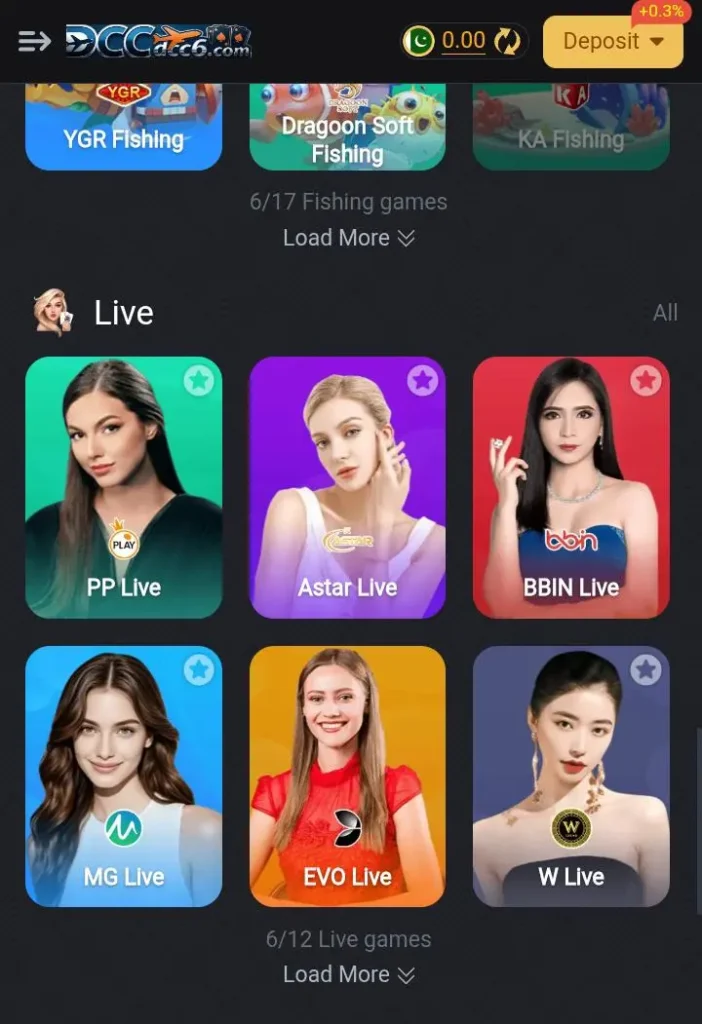Viewport: 702px width, 1024px height.
Task: Load more Live games
Action: point(348,974)
